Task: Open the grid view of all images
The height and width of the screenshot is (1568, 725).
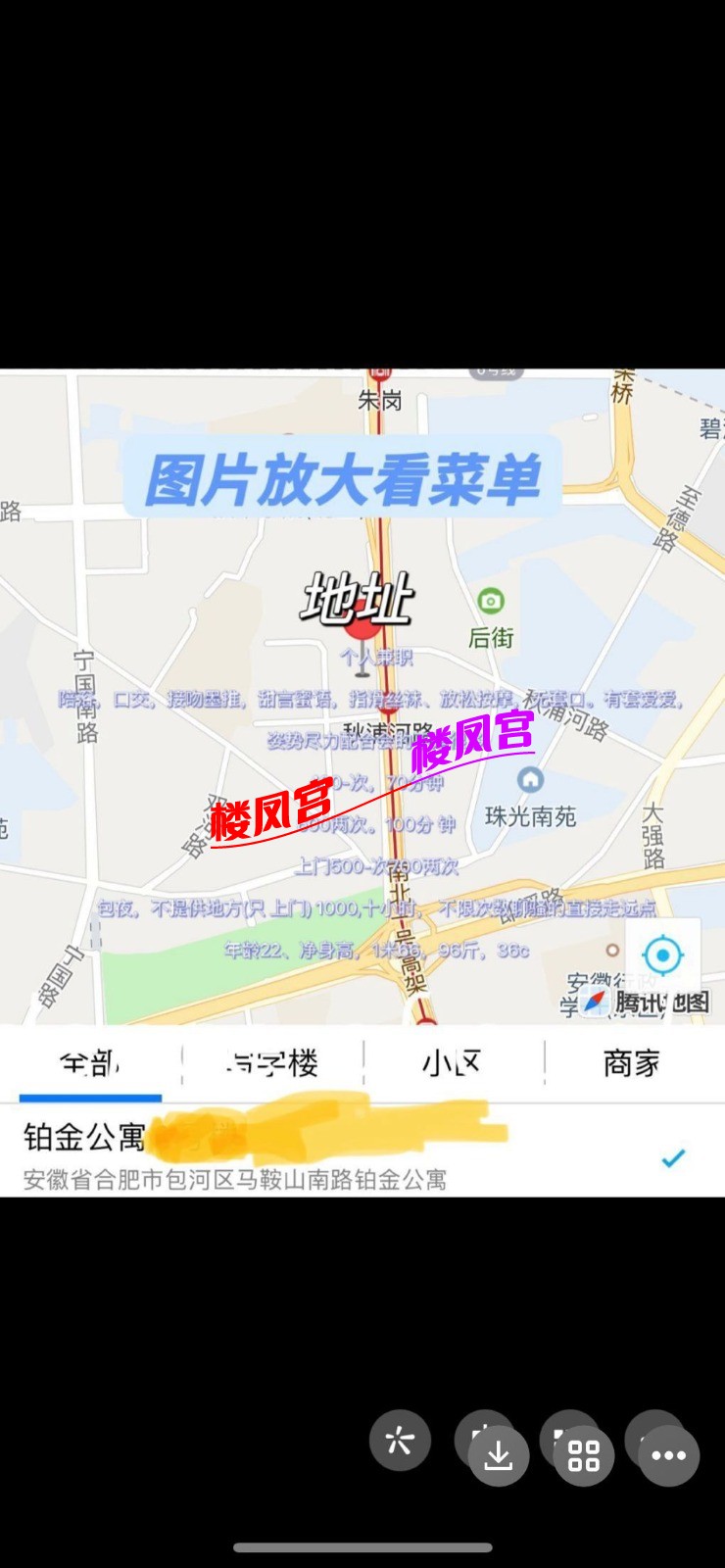Action: (583, 1455)
